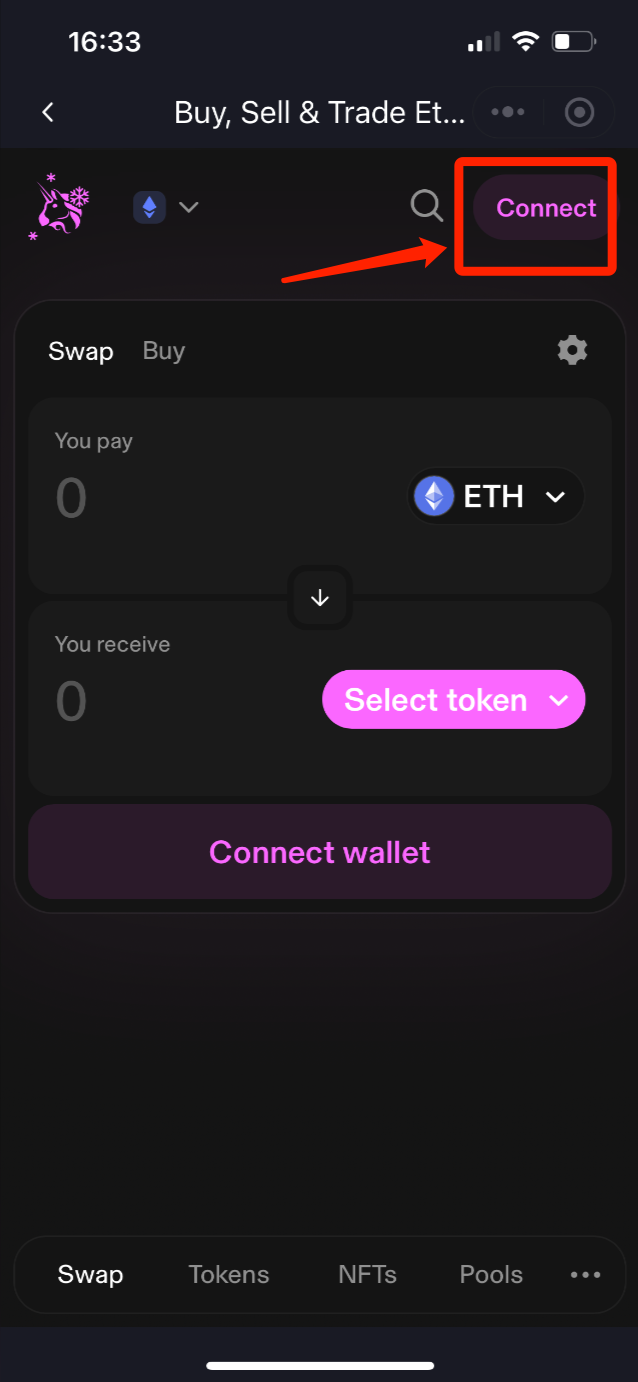Enter amount in You receive field
The image size is (638, 1382).
[180, 701]
